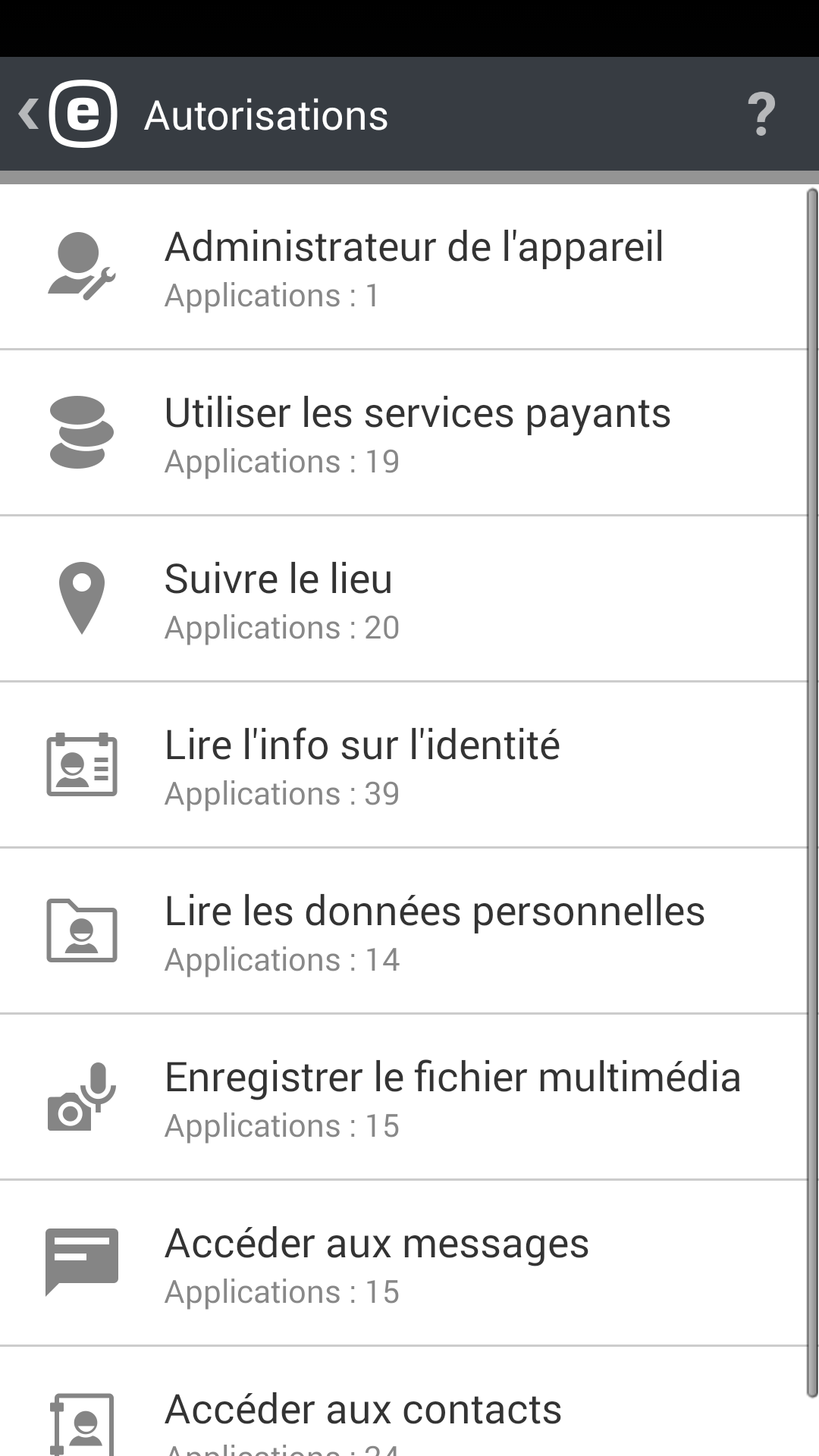View apps under Lire l'info sur l'identité

click(403, 765)
